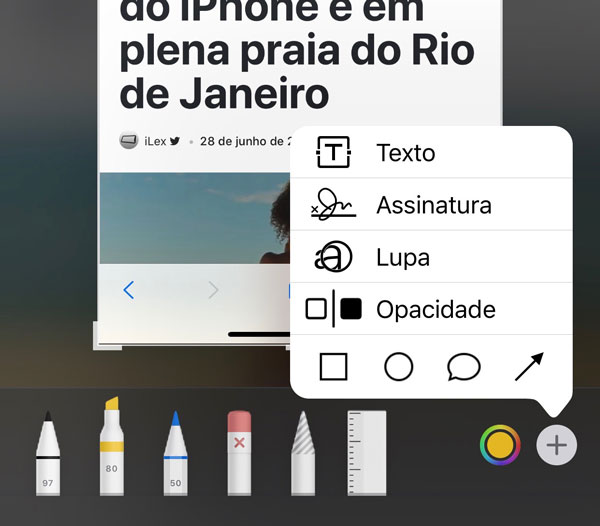
Task: Open the yellow color picker
Action: [499, 445]
